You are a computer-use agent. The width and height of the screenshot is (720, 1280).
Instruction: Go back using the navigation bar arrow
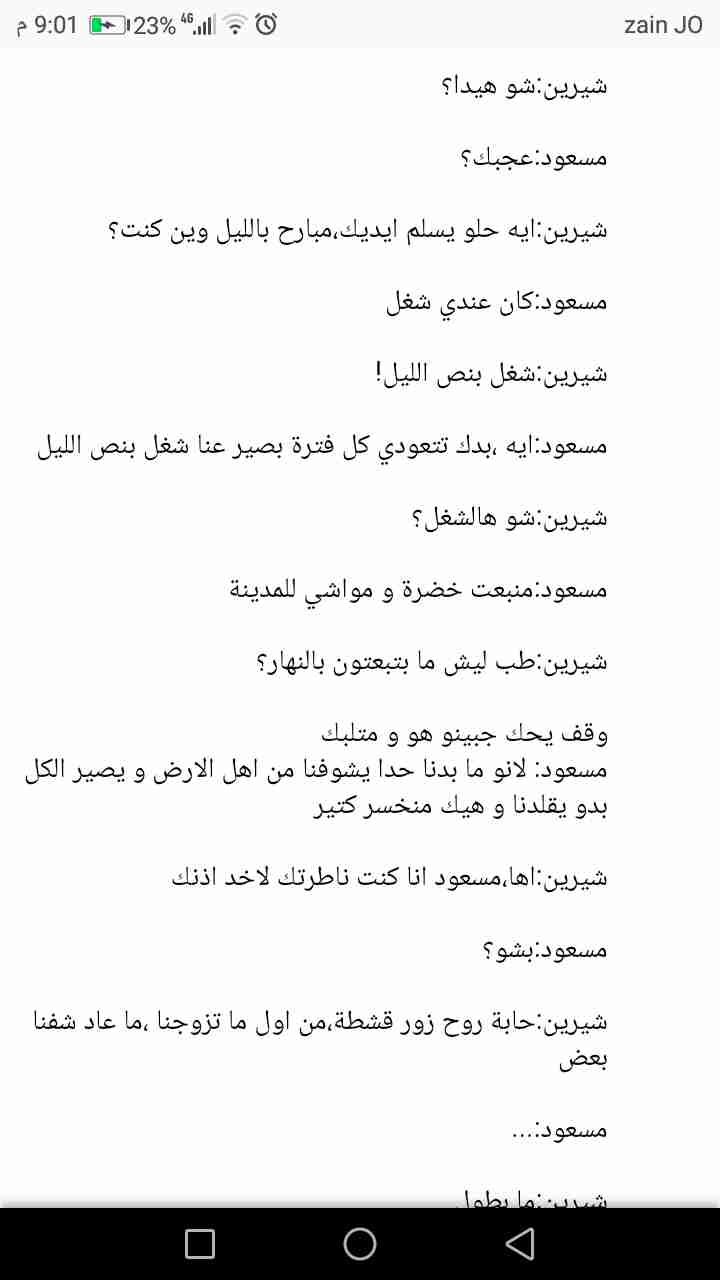click(x=519, y=1243)
